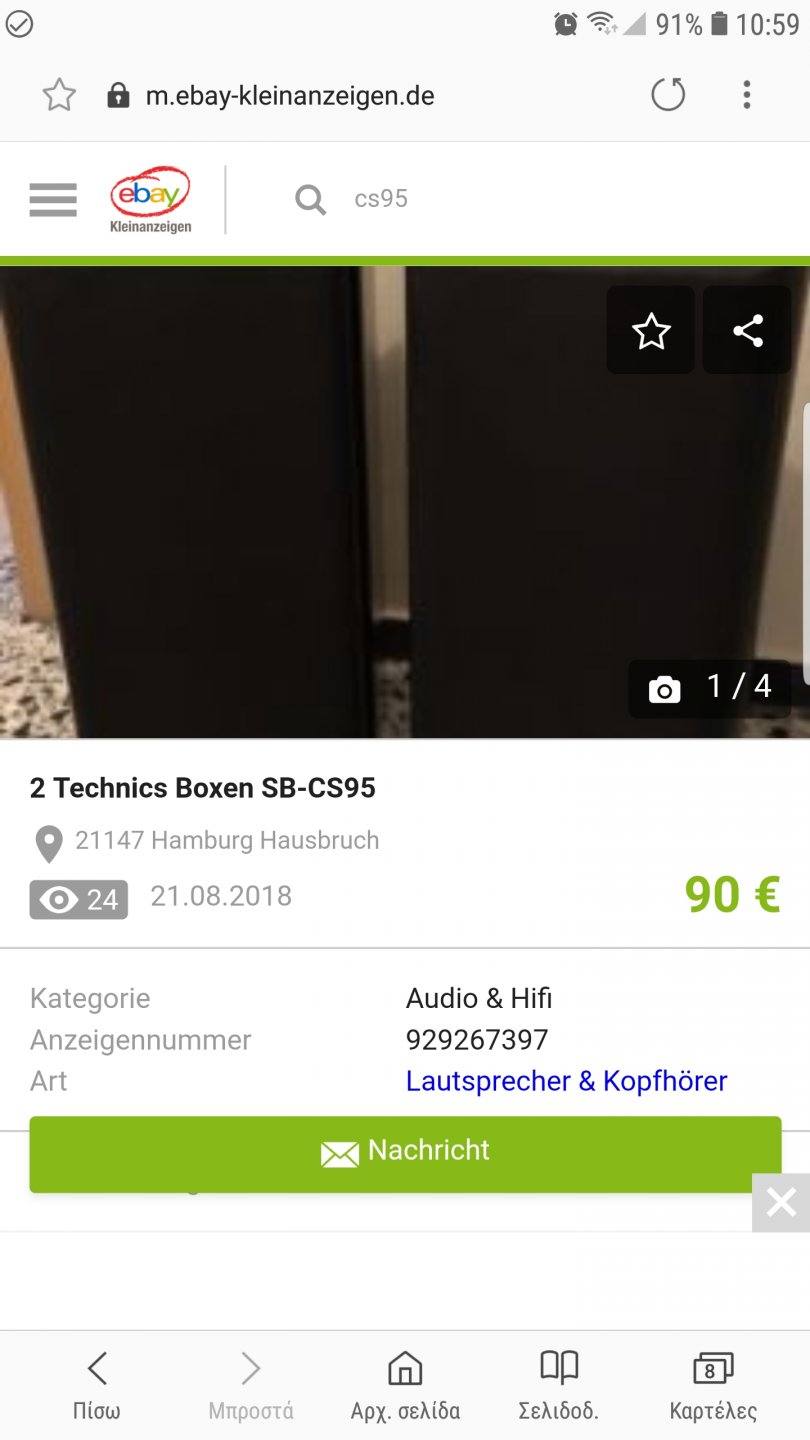Open bookmarks (Σελιδοδ.)

558,1385
